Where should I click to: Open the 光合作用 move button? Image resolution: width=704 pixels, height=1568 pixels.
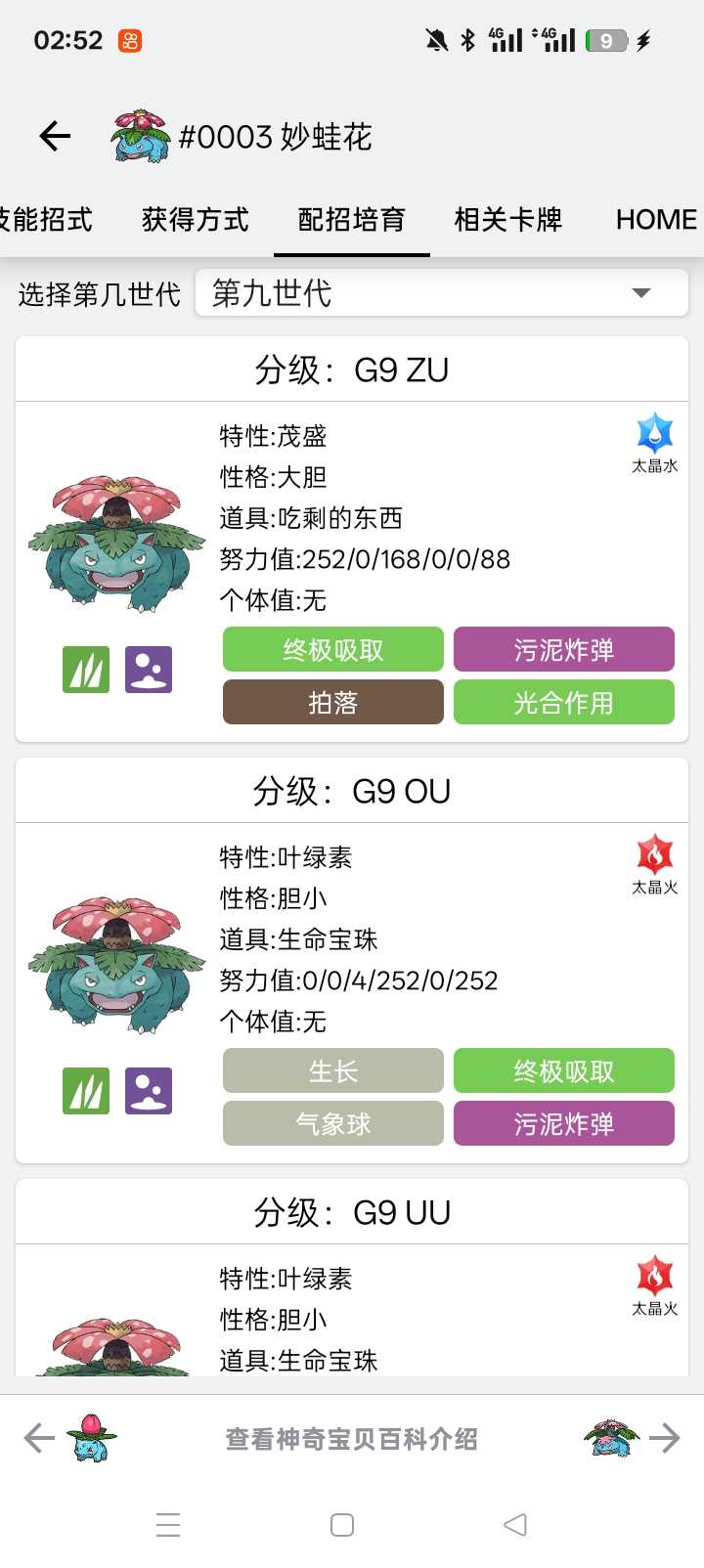(564, 703)
